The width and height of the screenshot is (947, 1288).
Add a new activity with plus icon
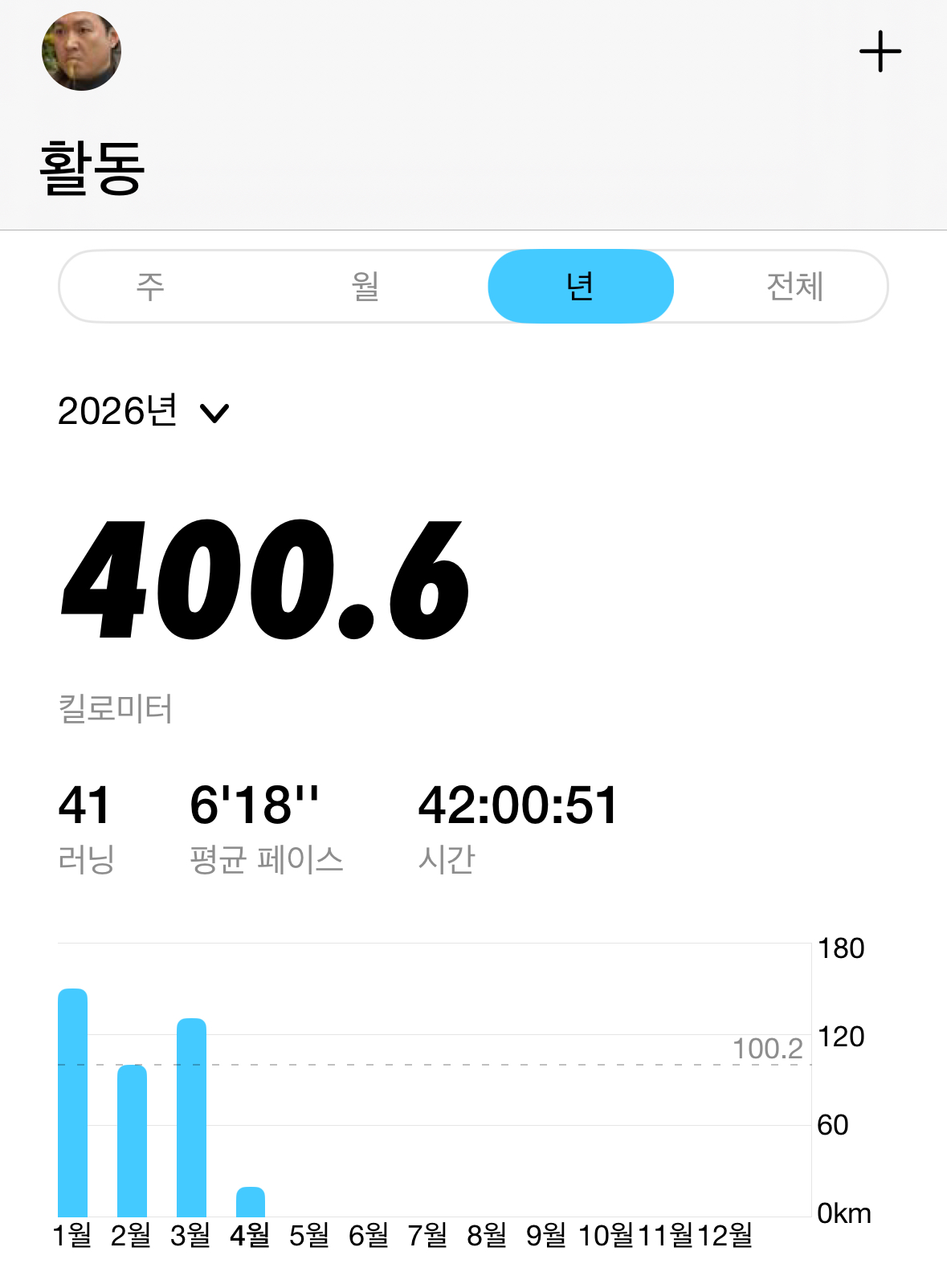[x=880, y=51]
